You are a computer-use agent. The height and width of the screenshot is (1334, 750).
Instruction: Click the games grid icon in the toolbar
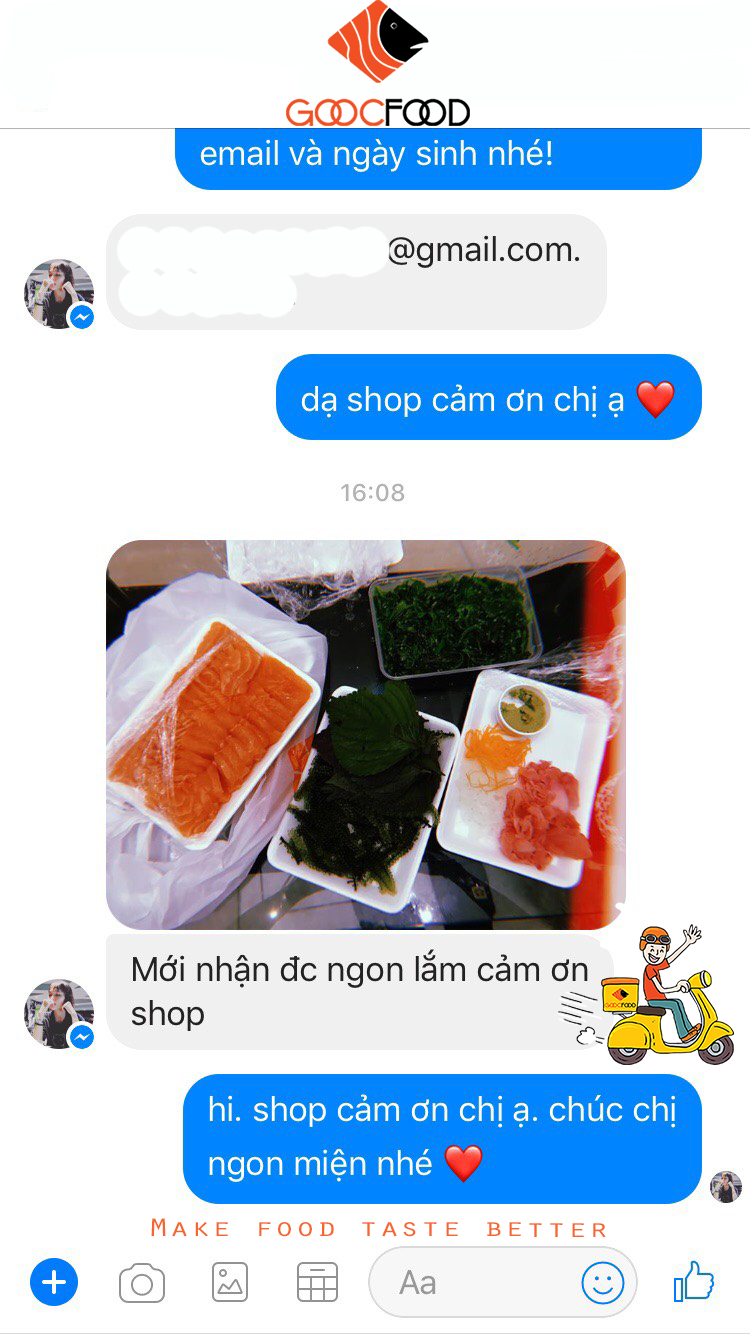tap(317, 1281)
